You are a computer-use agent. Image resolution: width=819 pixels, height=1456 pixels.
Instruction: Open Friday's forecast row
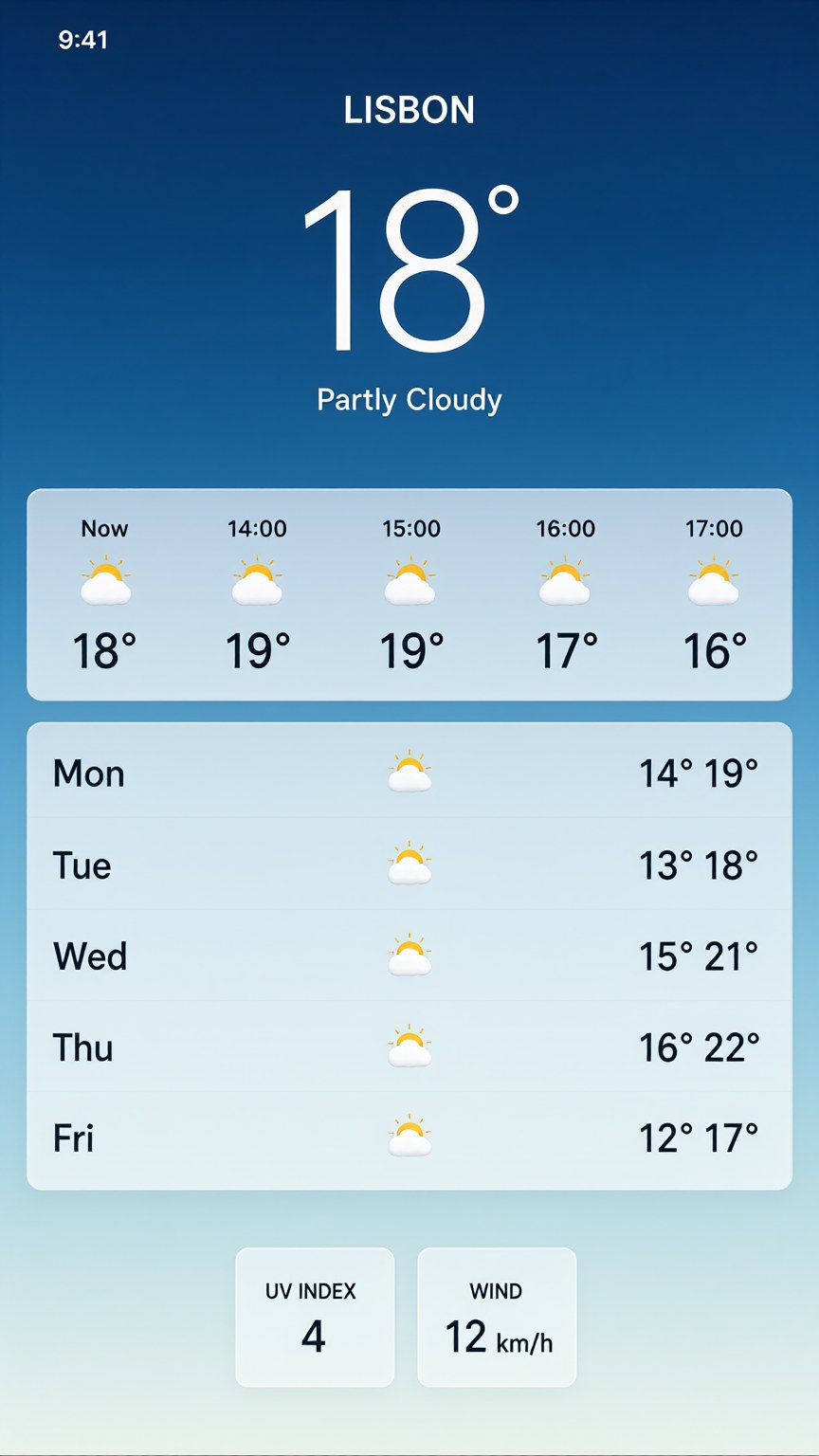409,1137
